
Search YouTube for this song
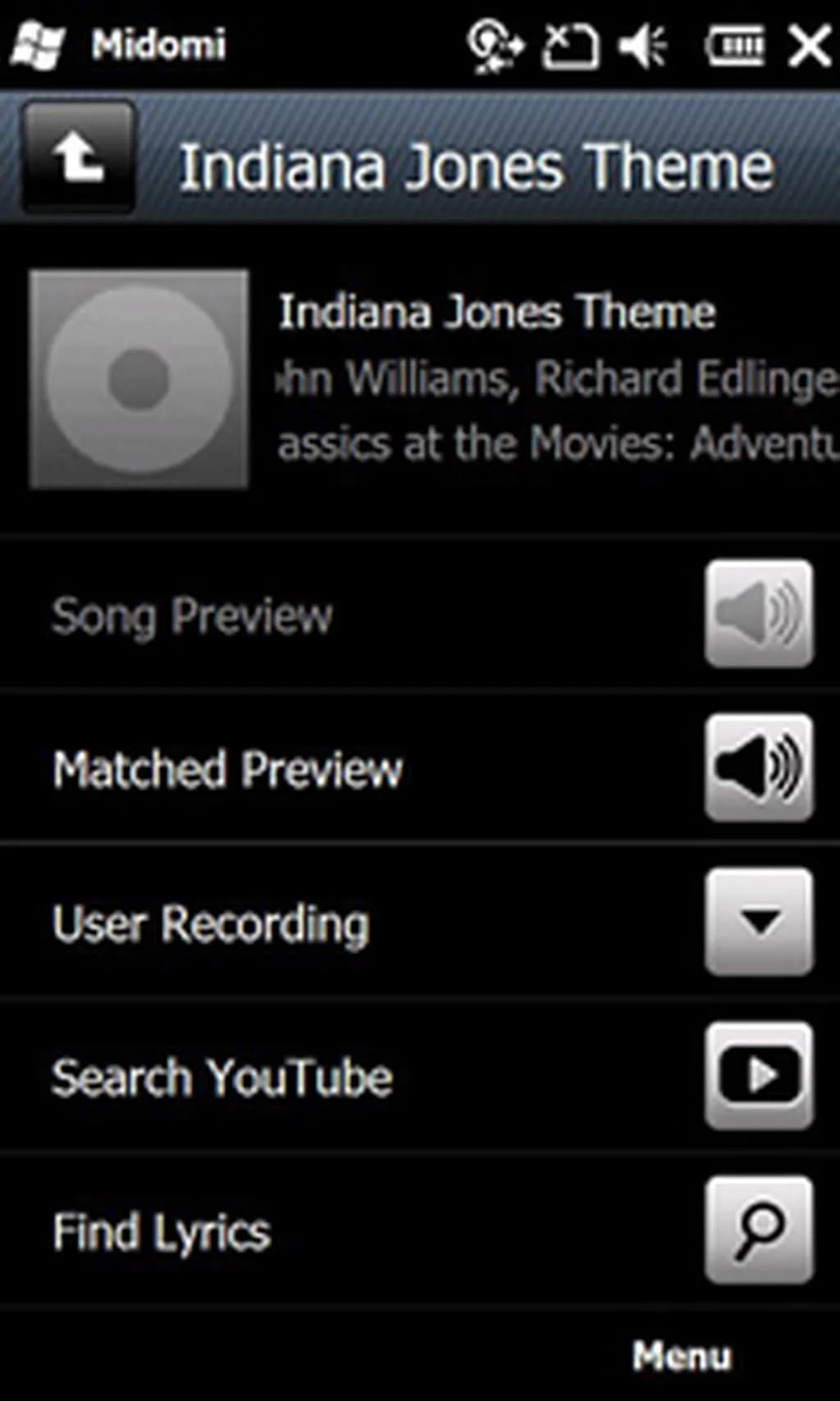[759, 1075]
